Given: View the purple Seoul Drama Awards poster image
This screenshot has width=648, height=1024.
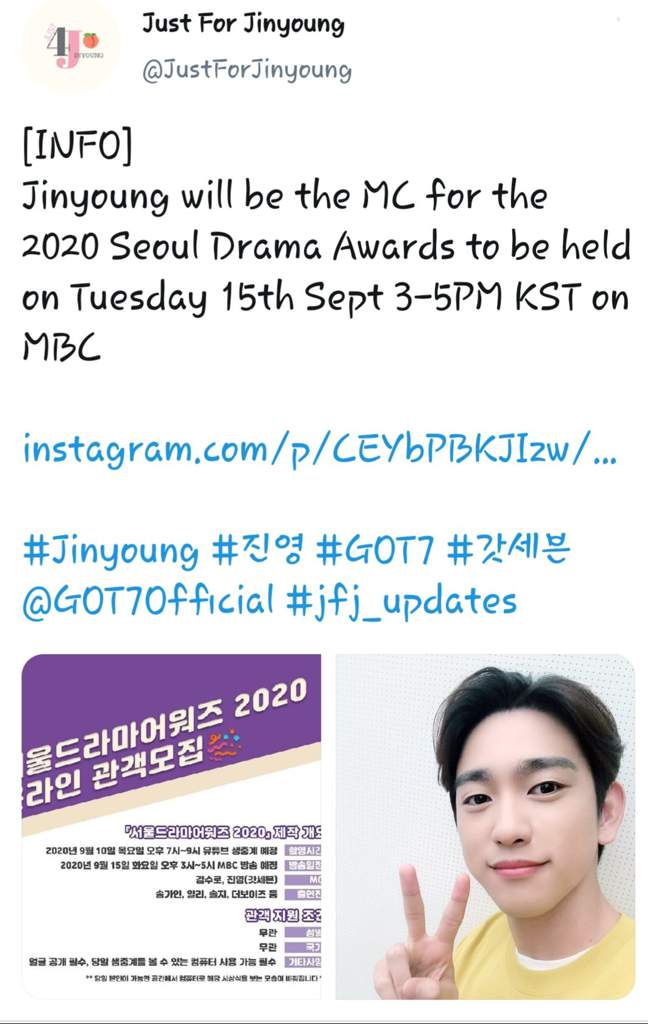Looking at the screenshot, I should click(171, 826).
